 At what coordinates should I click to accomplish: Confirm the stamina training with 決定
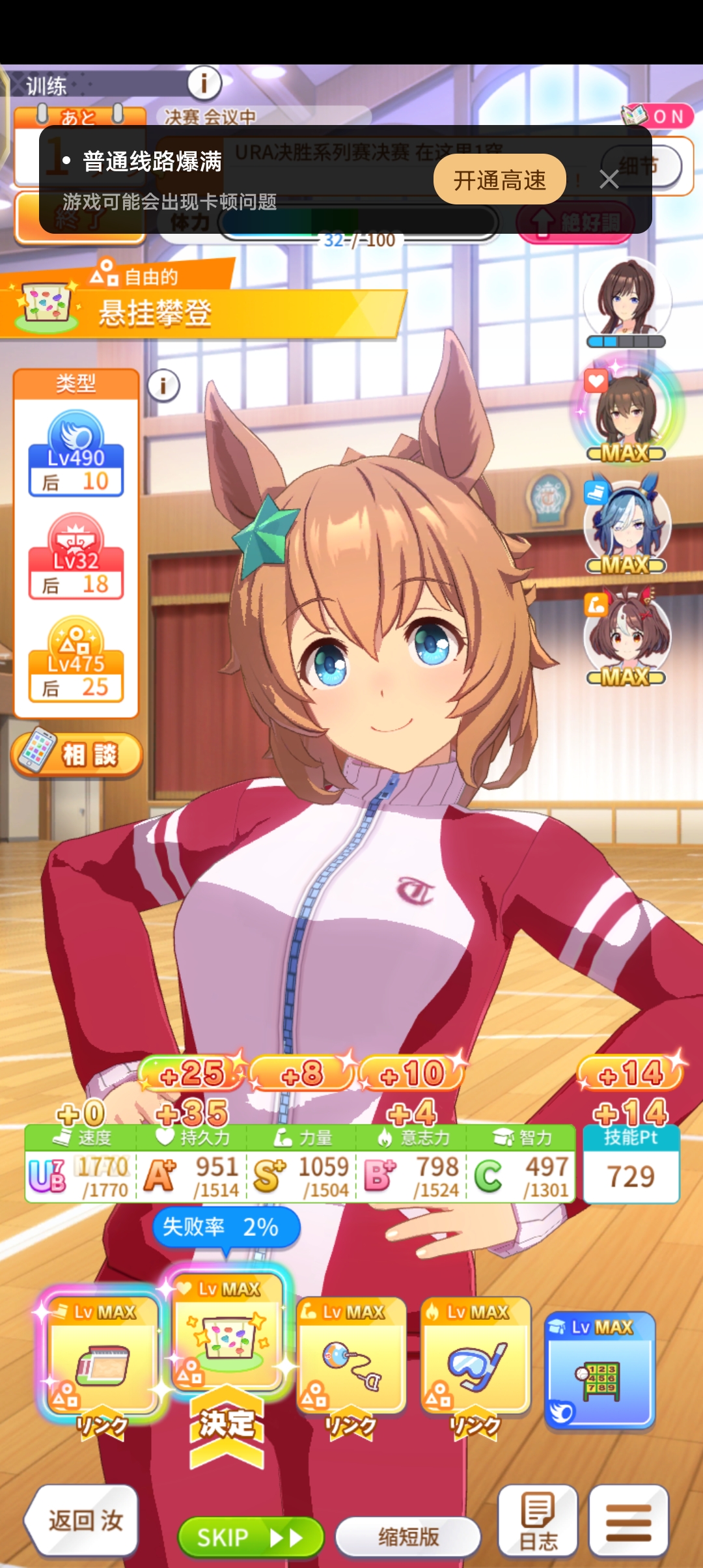pos(227,1425)
